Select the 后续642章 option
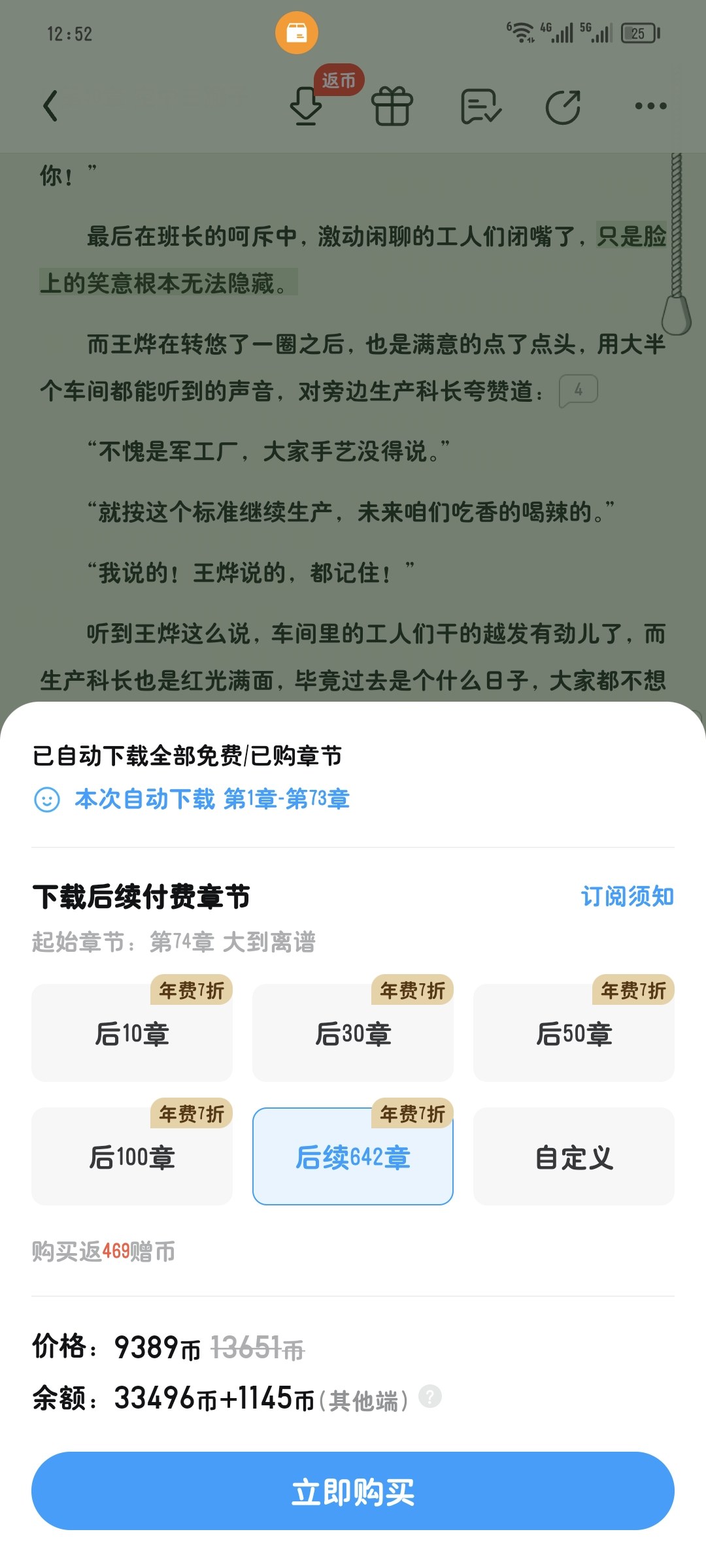 [x=353, y=1157]
